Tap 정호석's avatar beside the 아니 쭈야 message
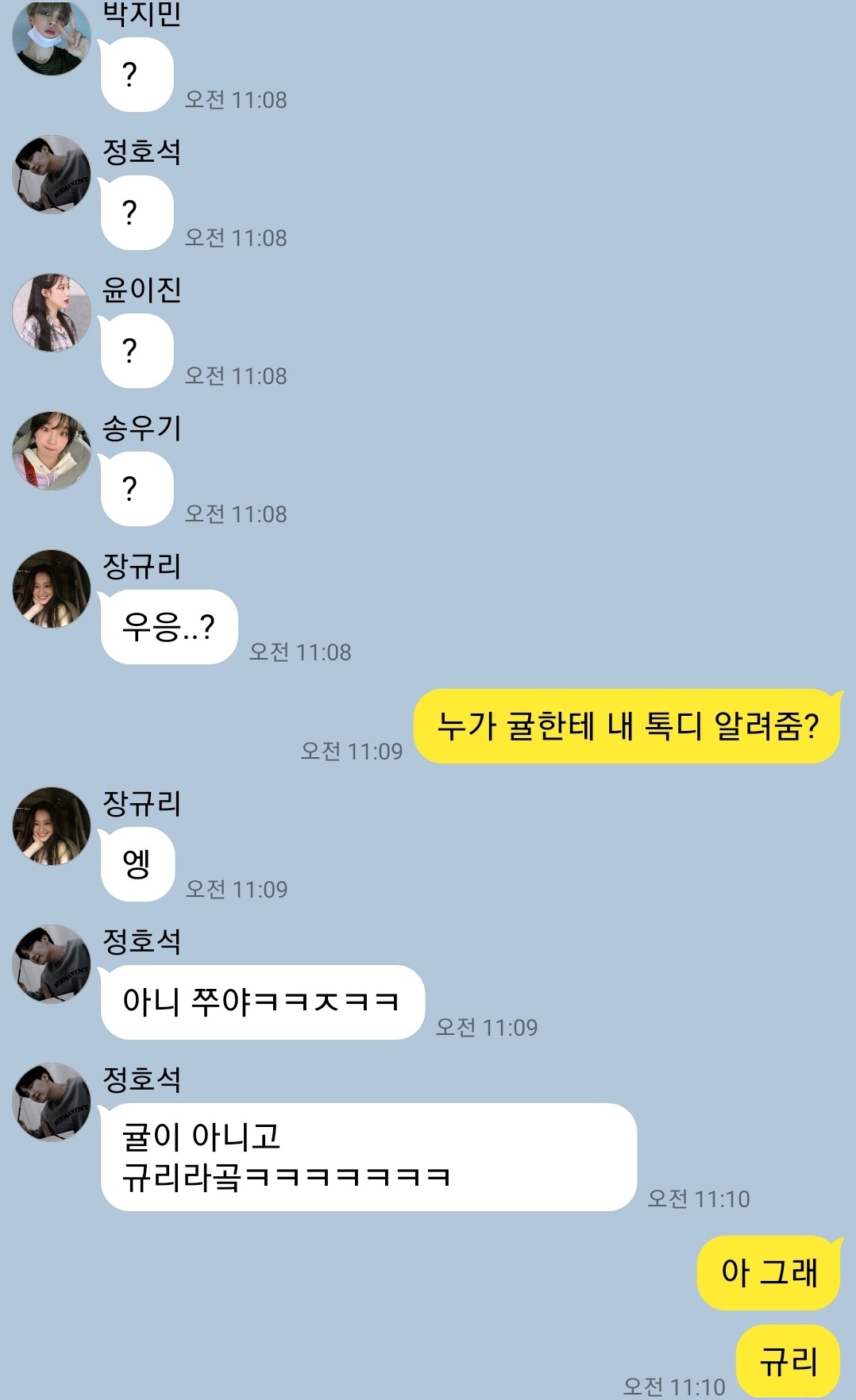Viewport: 856px width, 1400px height. [52, 964]
